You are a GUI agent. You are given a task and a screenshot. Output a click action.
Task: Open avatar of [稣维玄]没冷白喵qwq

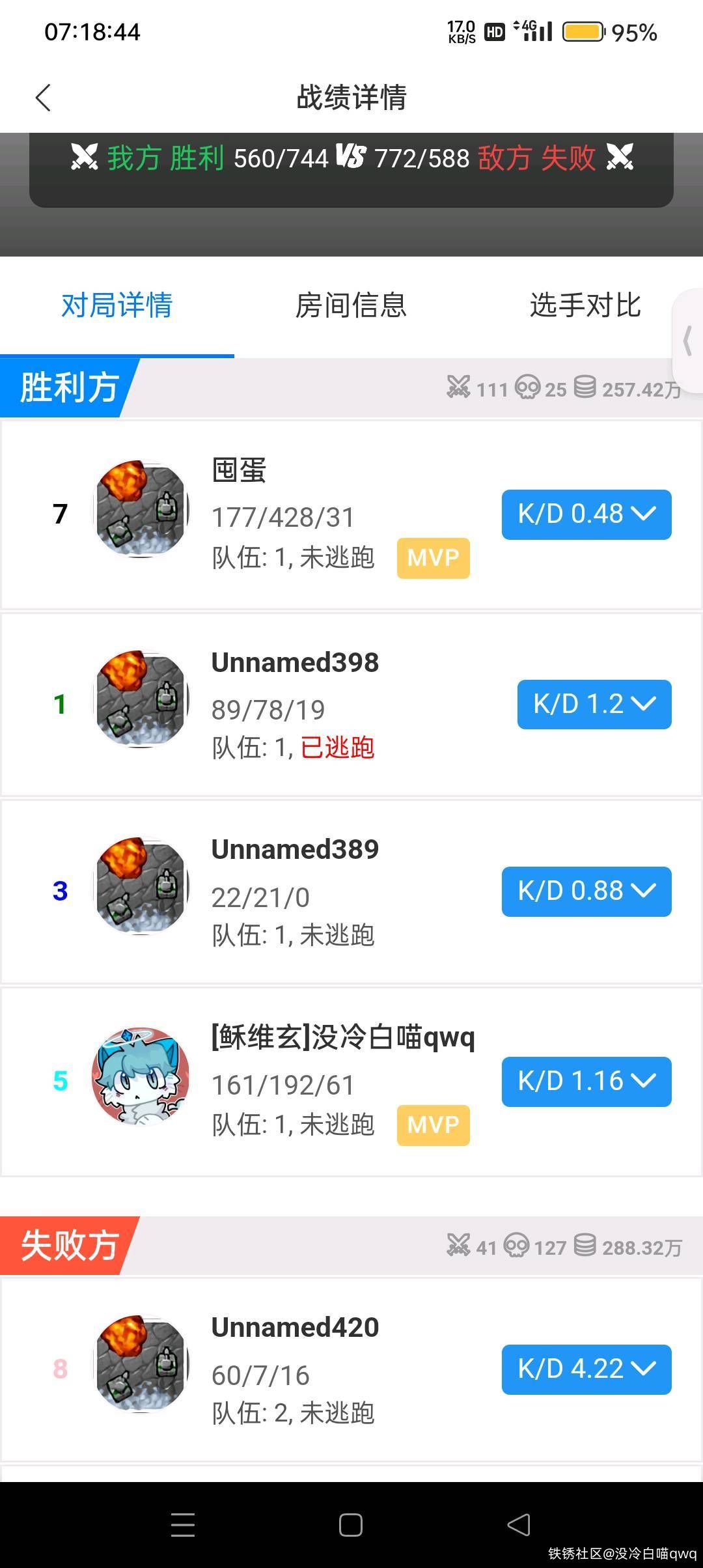[x=141, y=1076]
